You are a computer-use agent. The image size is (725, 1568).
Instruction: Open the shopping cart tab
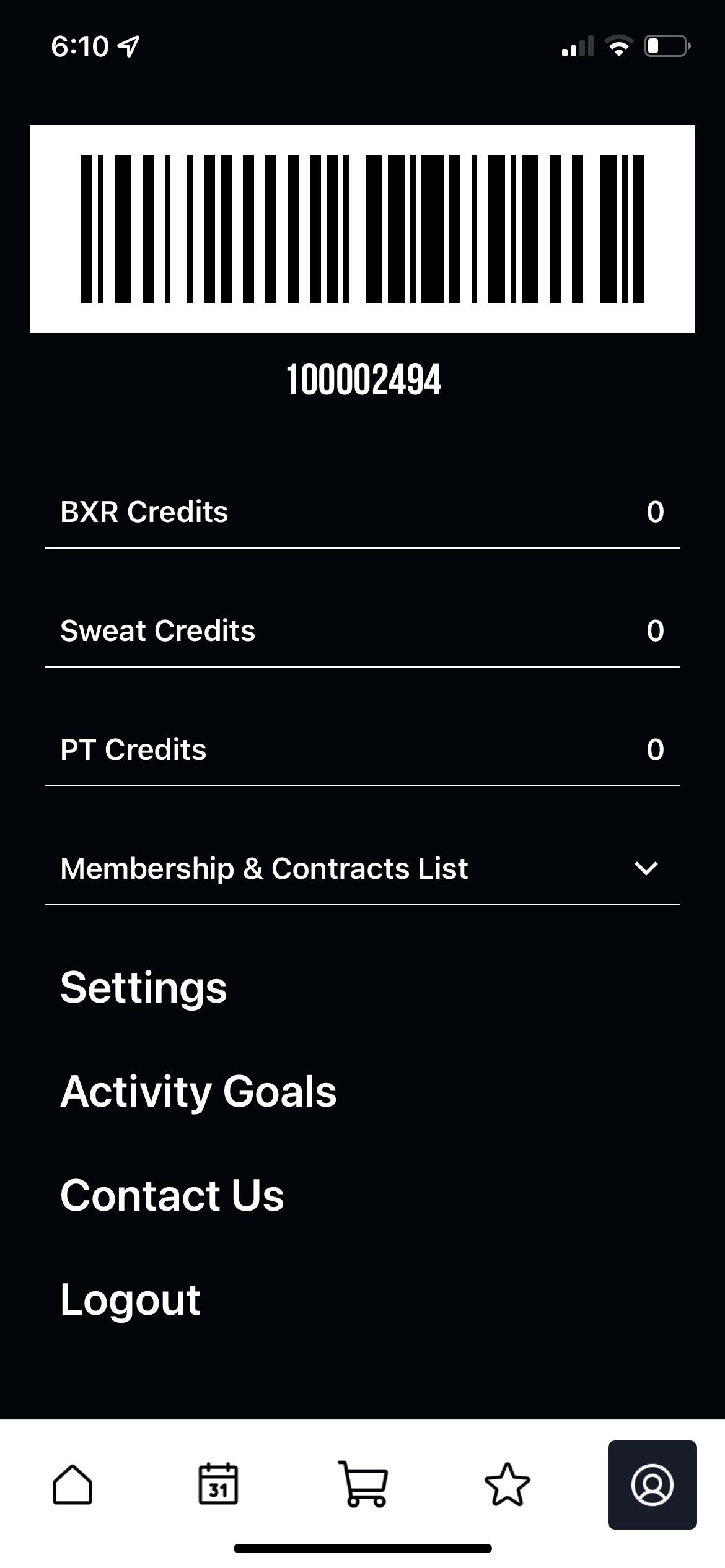coord(363,1484)
